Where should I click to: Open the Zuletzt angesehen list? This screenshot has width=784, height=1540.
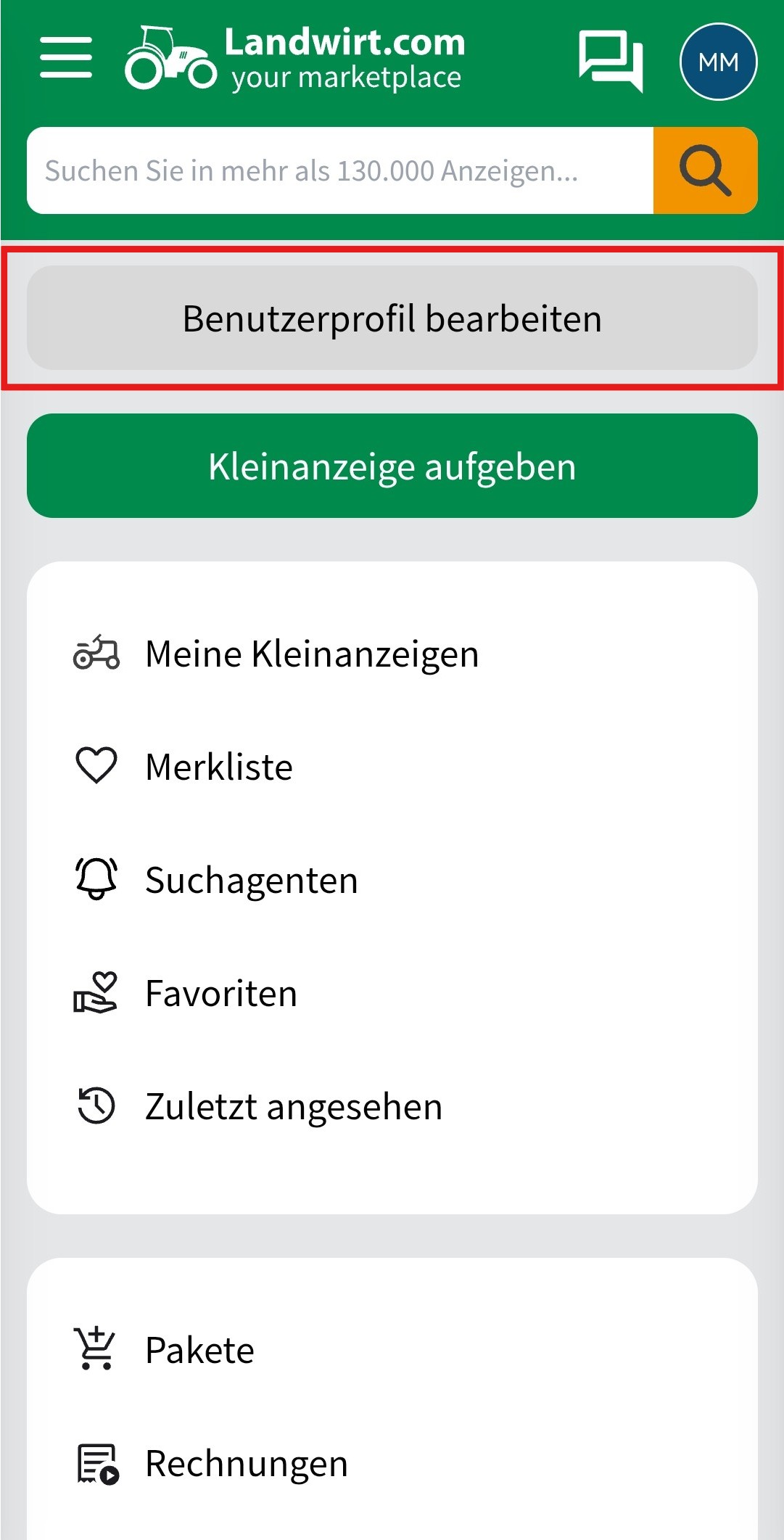tap(293, 1105)
